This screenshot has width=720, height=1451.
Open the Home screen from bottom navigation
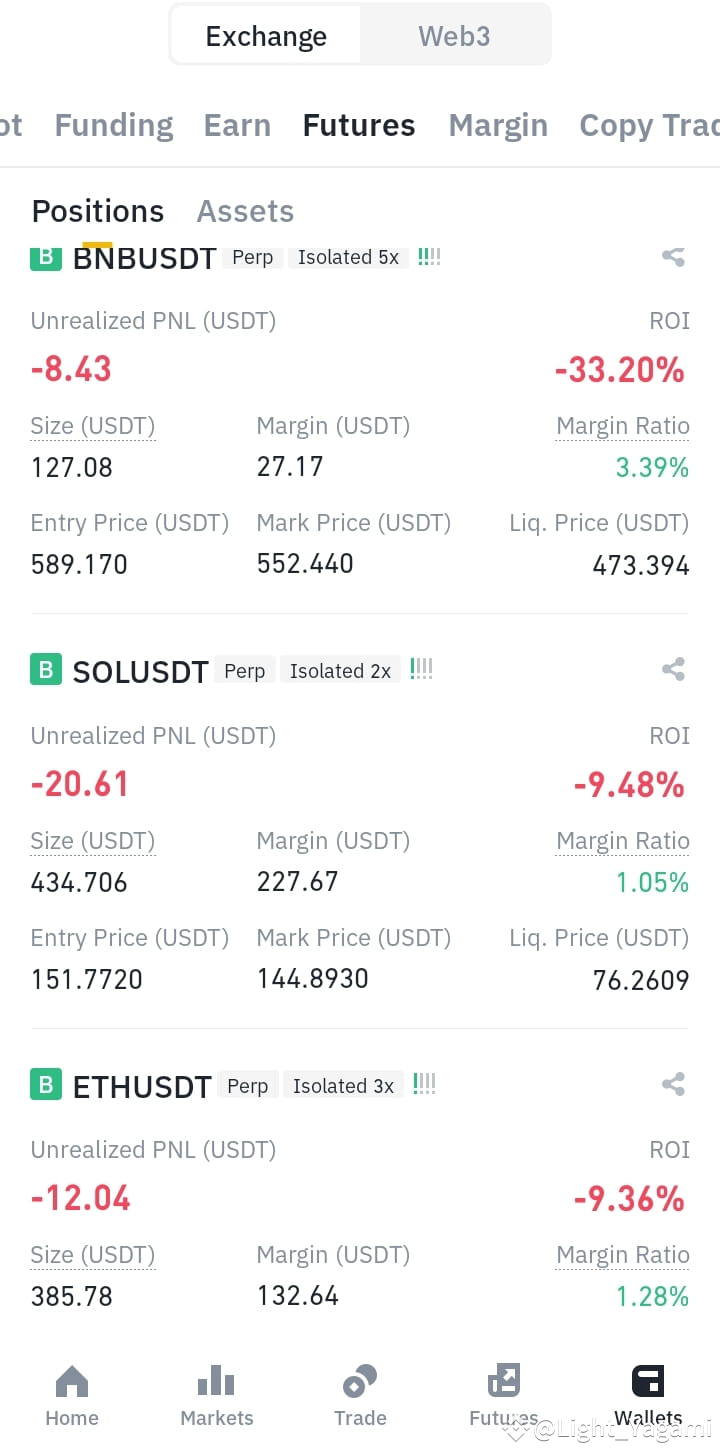[71, 1390]
